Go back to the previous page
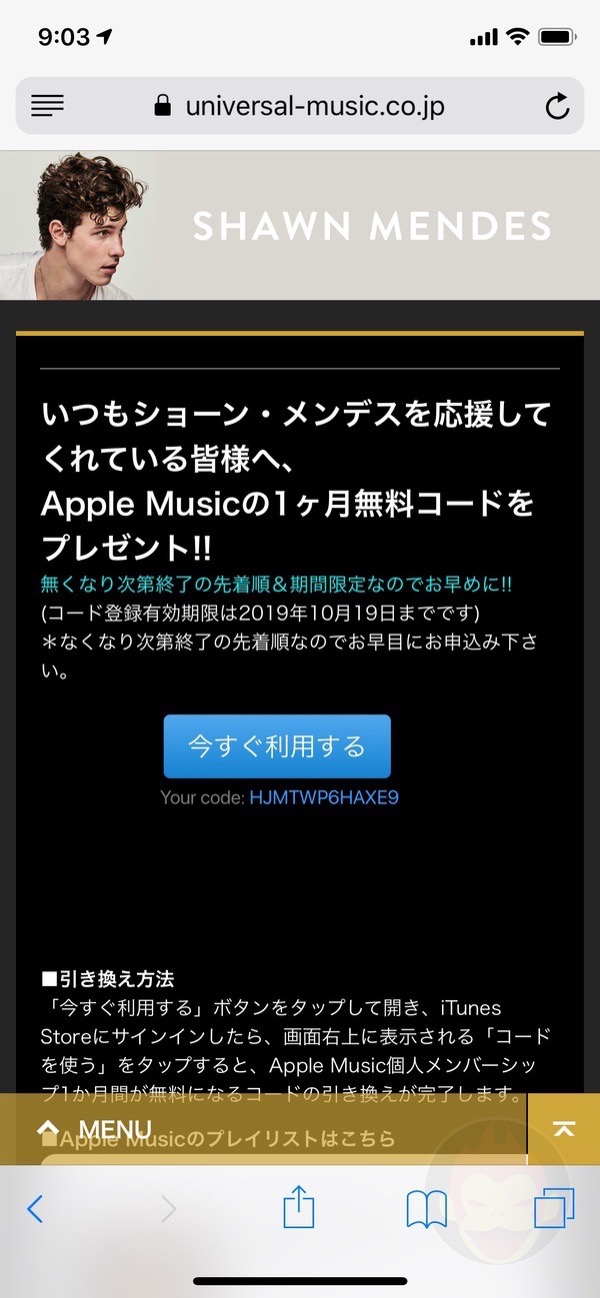Viewport: 600px width, 1298px height. point(35,1210)
